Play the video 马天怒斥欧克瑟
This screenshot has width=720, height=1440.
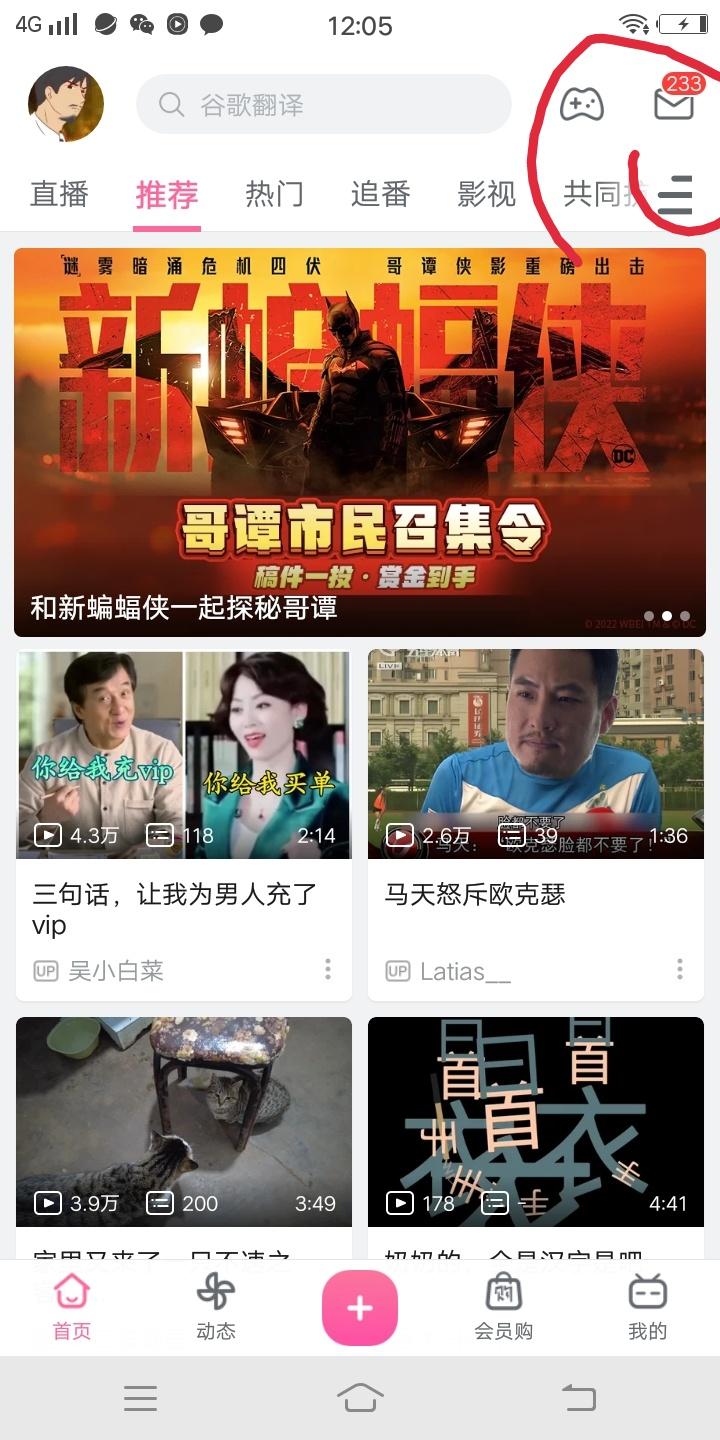click(x=536, y=755)
